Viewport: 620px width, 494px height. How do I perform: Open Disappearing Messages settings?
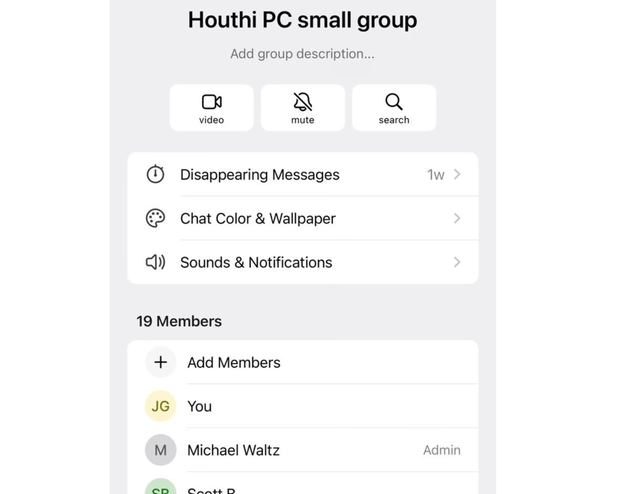302,175
